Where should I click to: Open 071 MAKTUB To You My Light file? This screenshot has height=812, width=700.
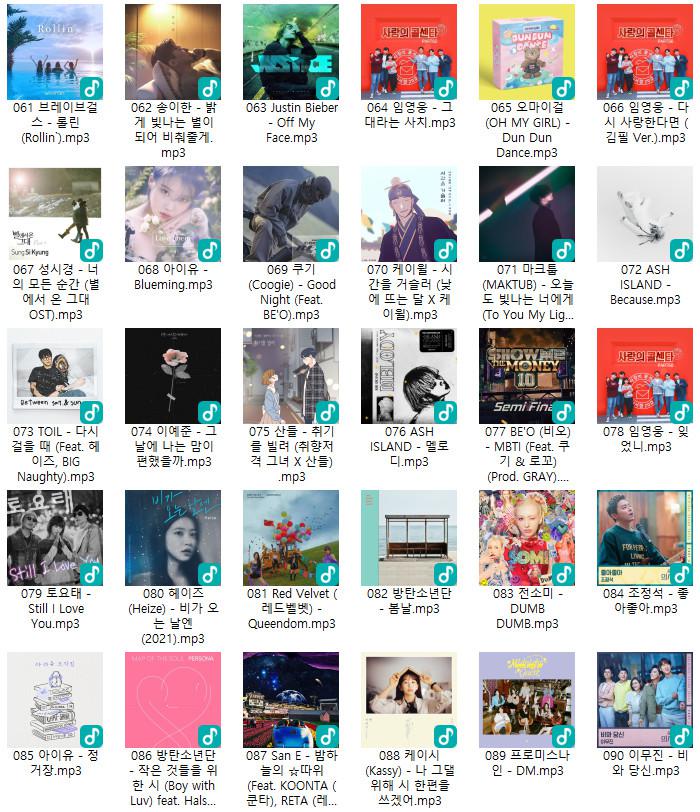(527, 213)
